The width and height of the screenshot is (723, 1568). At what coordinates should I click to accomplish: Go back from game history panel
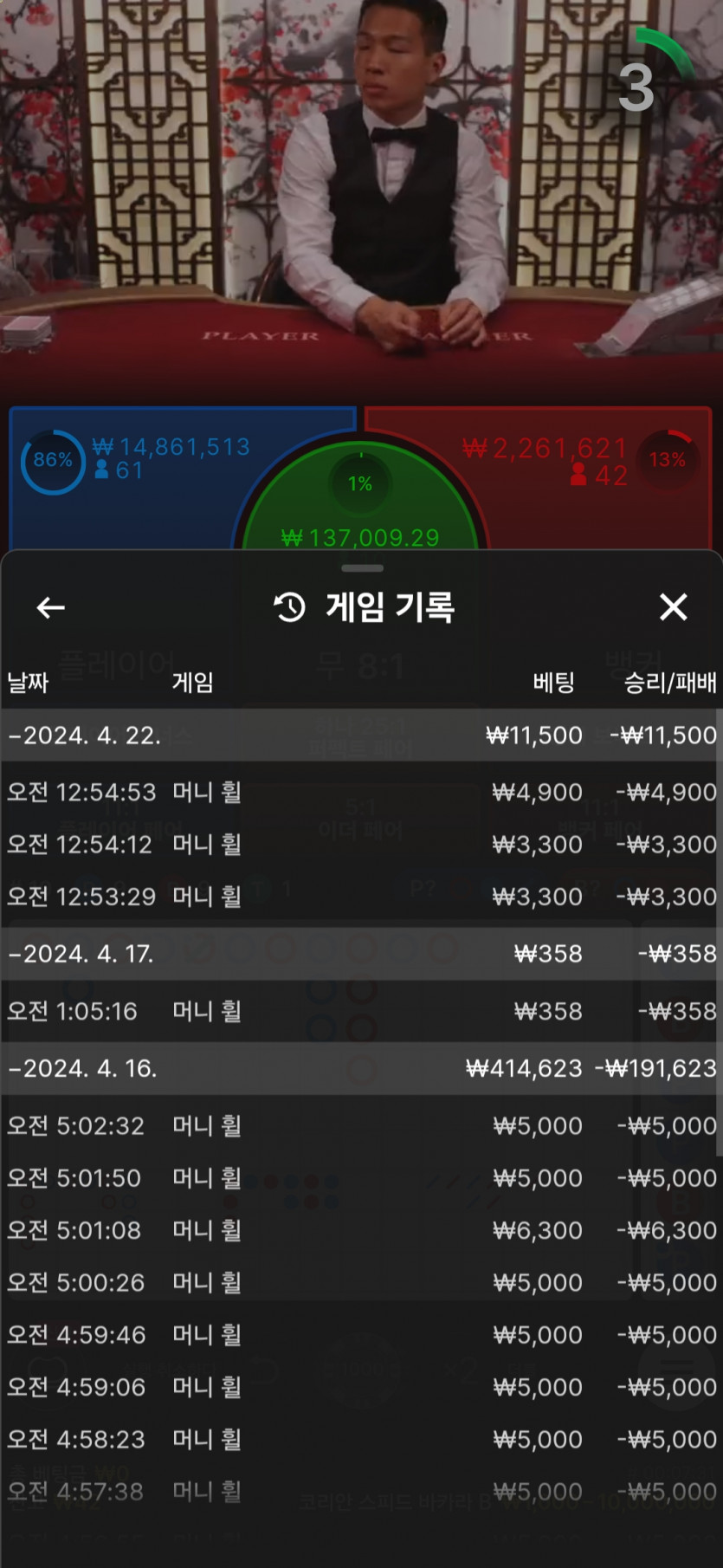coord(51,608)
